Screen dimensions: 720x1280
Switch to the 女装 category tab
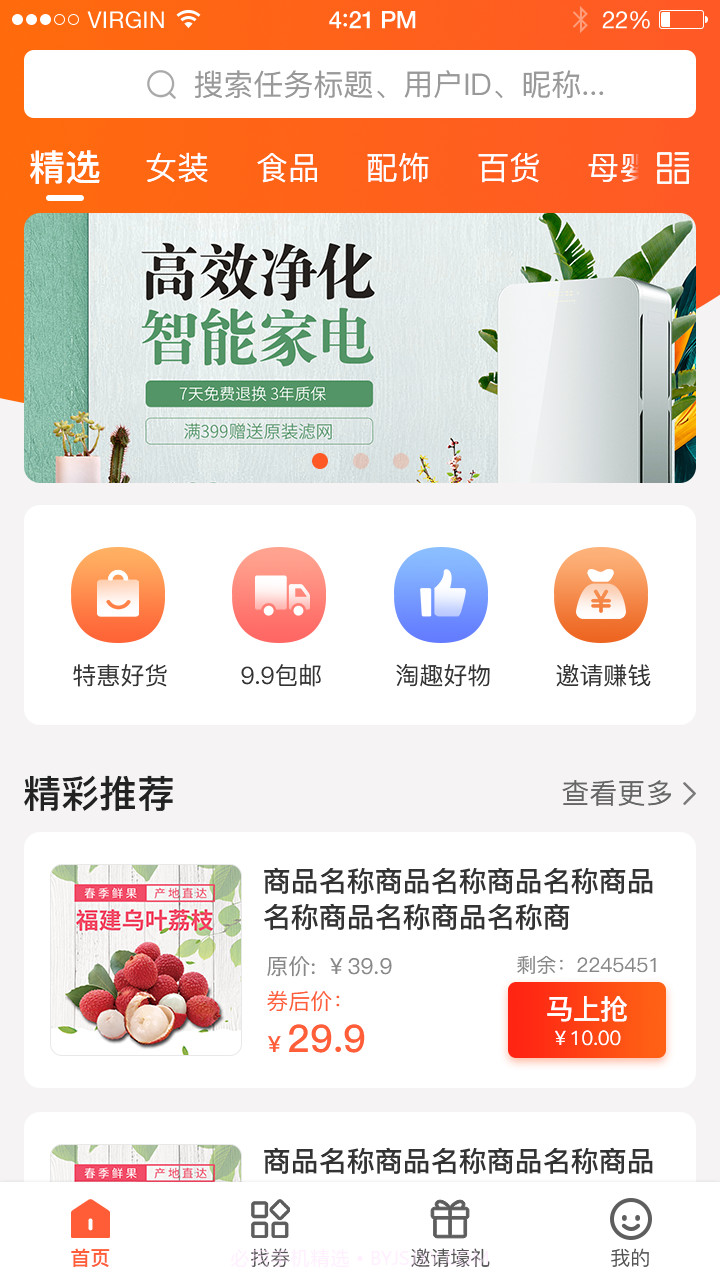[176, 169]
